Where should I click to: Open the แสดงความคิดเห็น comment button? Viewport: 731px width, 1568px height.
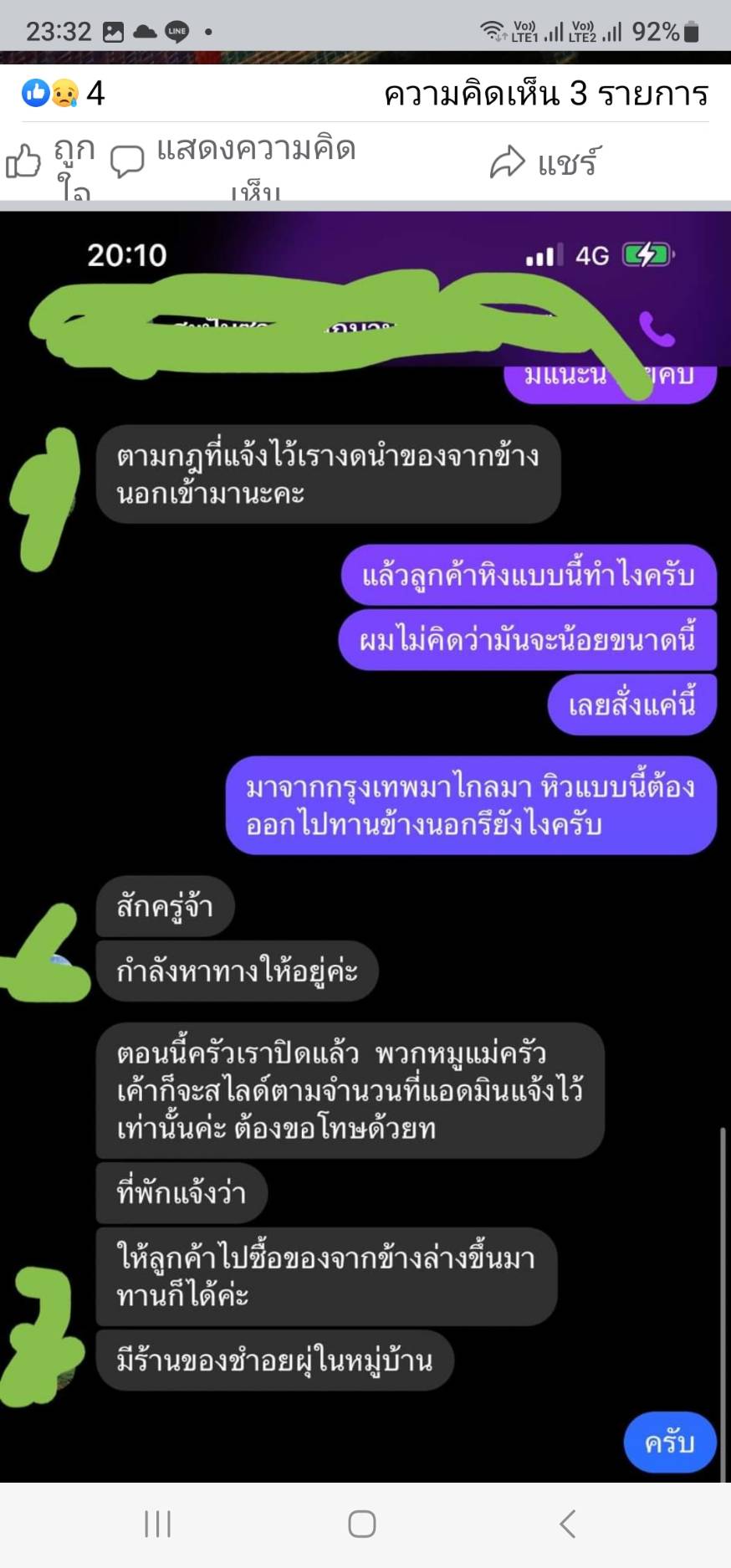click(234, 163)
